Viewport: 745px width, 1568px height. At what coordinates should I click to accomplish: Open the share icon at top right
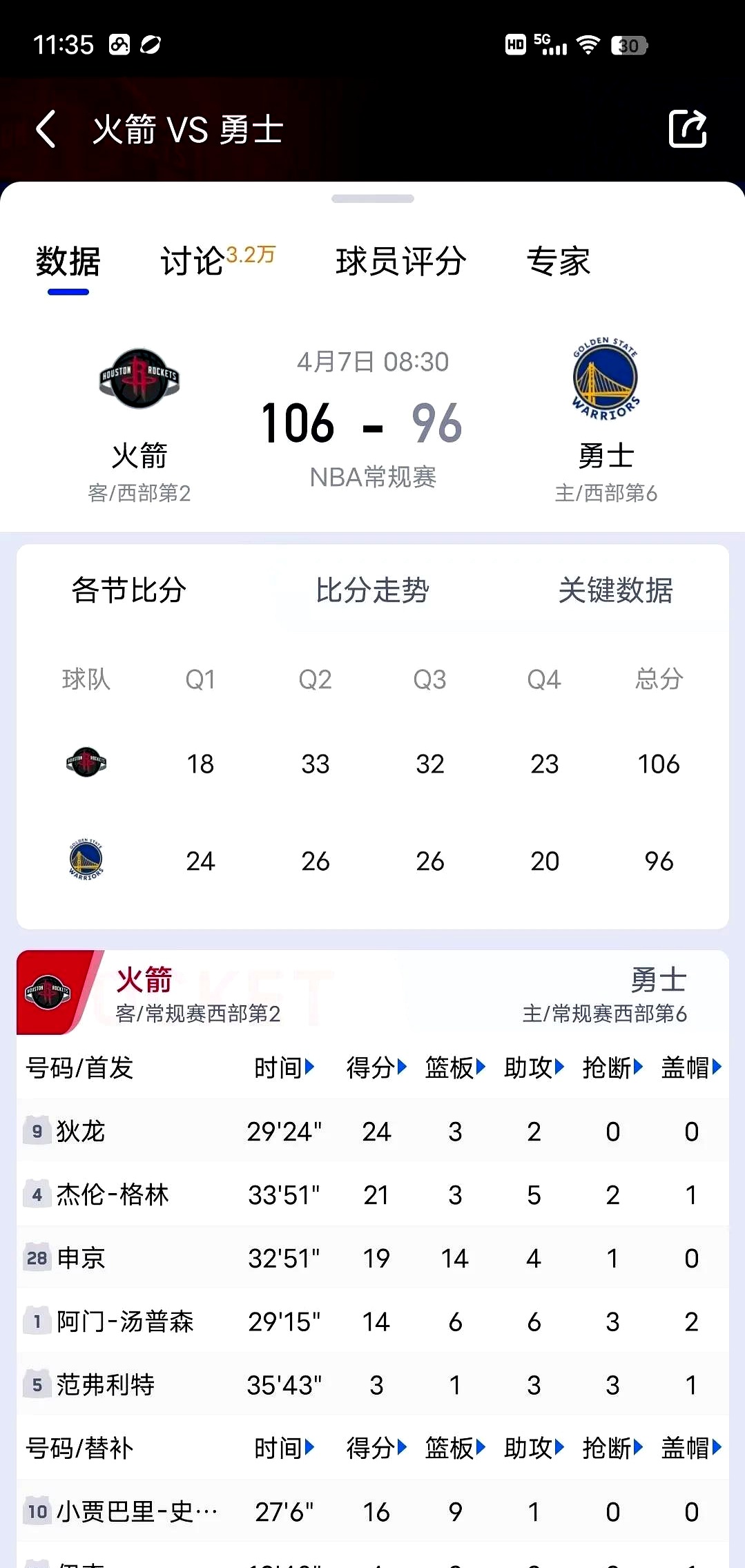[x=687, y=129]
